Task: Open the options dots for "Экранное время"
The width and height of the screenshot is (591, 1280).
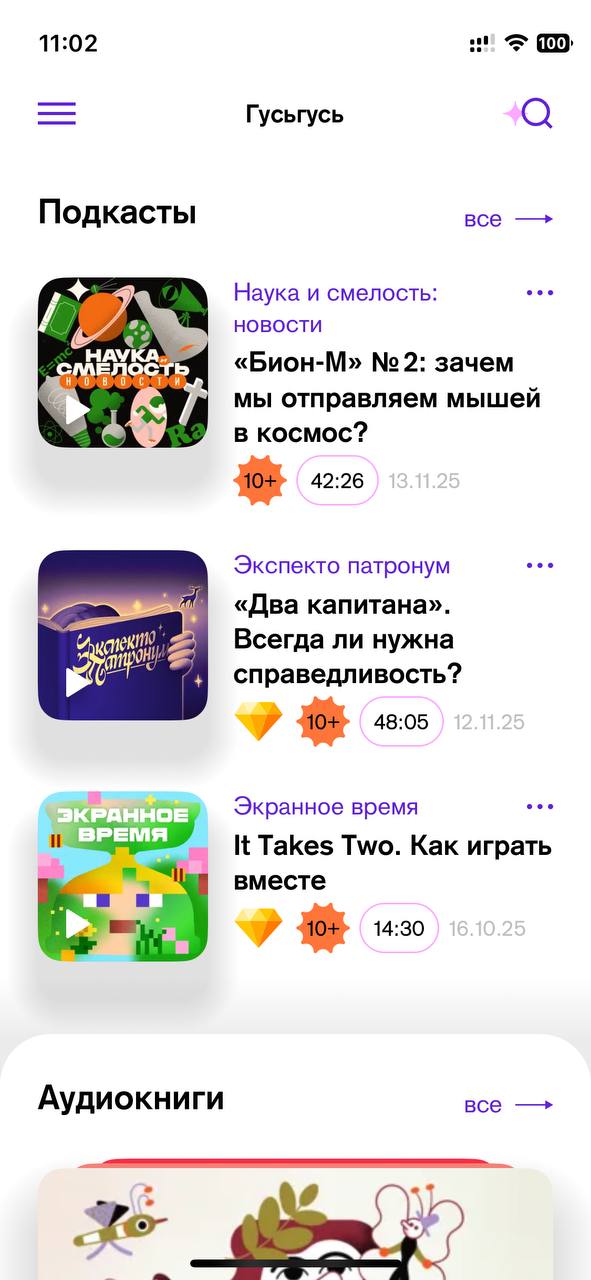Action: [539, 807]
